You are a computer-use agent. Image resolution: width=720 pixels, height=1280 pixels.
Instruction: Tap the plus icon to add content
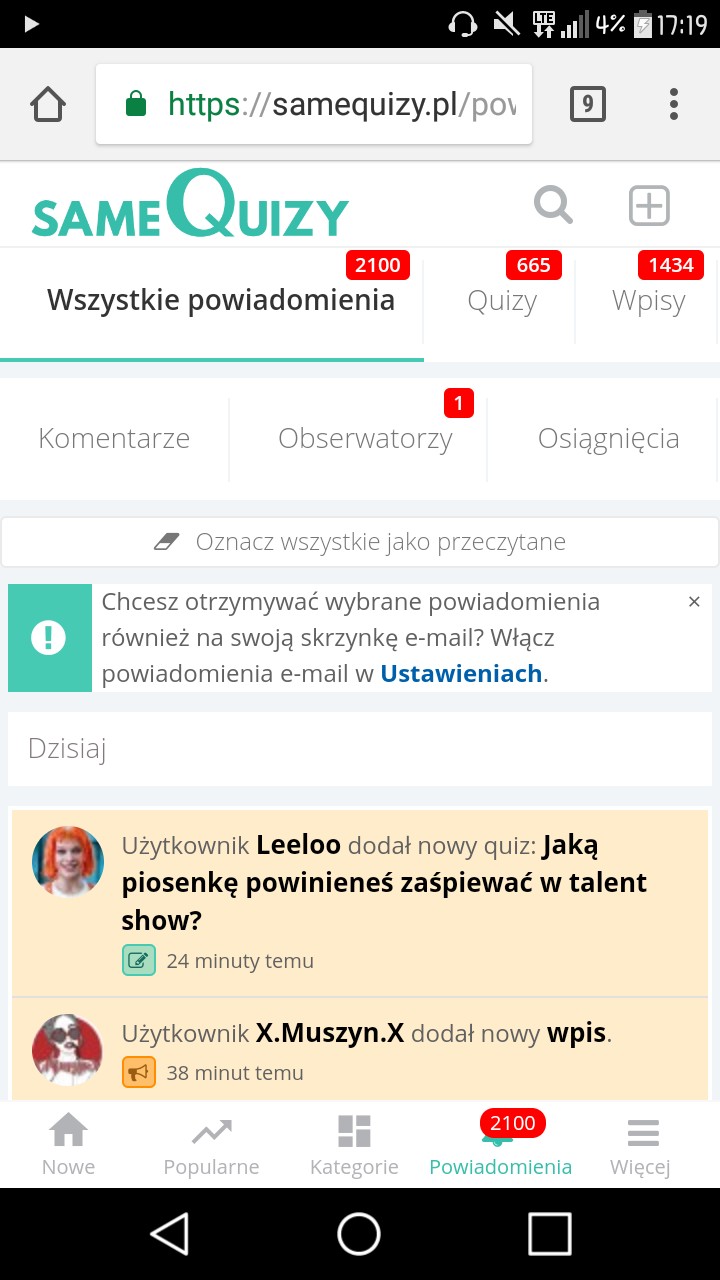click(649, 206)
